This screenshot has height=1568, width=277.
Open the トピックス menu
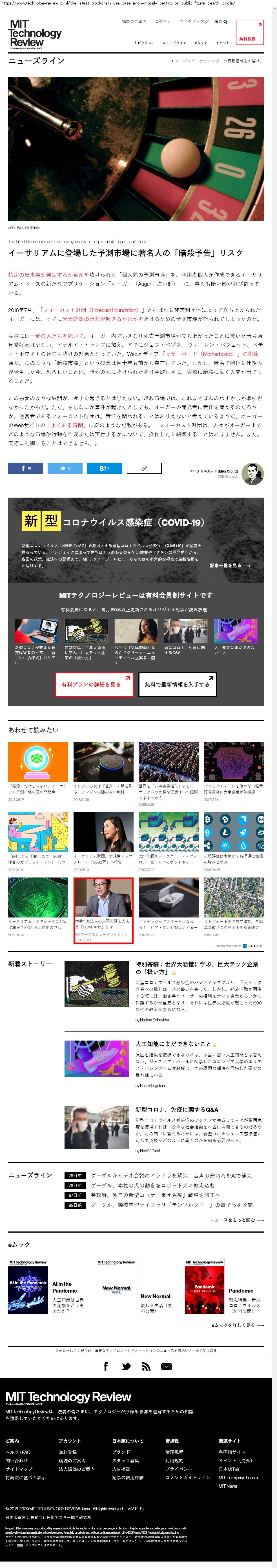[x=144, y=43]
